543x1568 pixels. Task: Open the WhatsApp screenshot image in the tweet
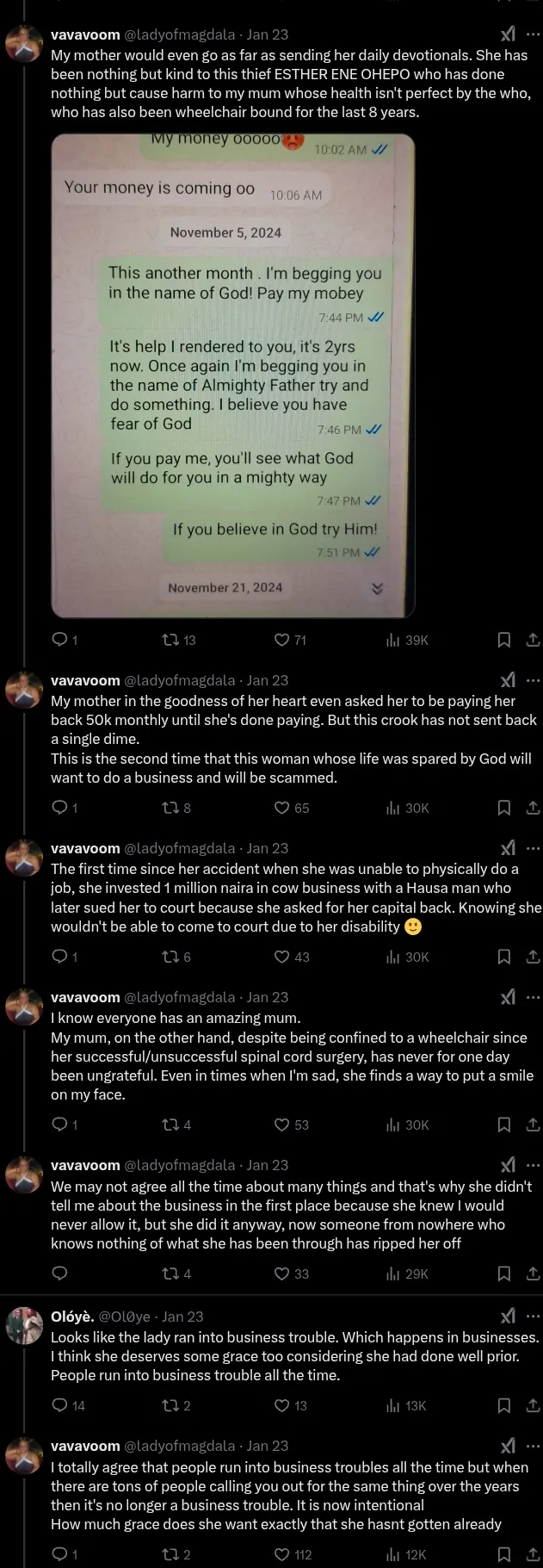tap(232, 375)
